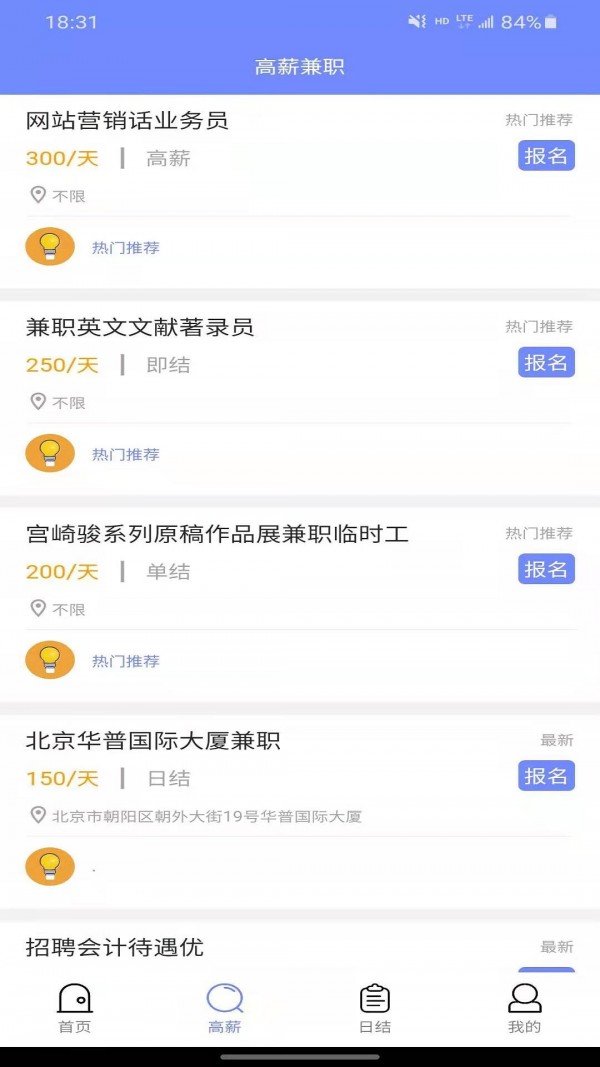View 宫崎骏系列原稿作品展兼职临时工 details
Viewport: 600px width, 1067px height.
click(x=217, y=535)
